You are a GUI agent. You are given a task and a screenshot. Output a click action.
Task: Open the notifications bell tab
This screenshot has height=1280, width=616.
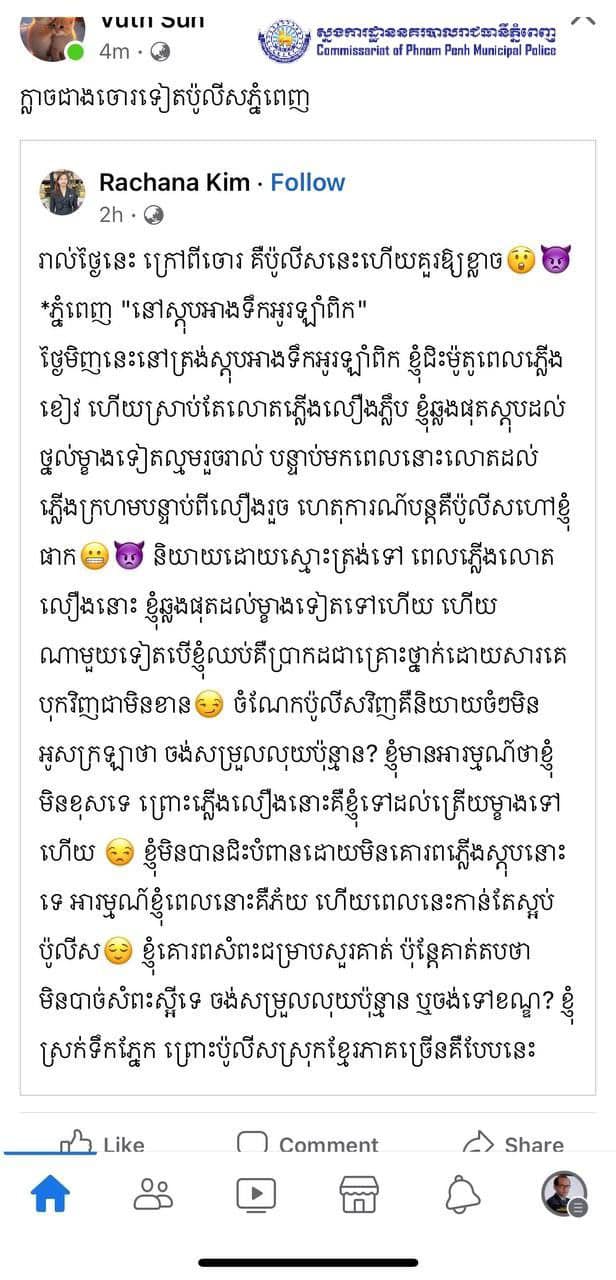pos(462,1193)
